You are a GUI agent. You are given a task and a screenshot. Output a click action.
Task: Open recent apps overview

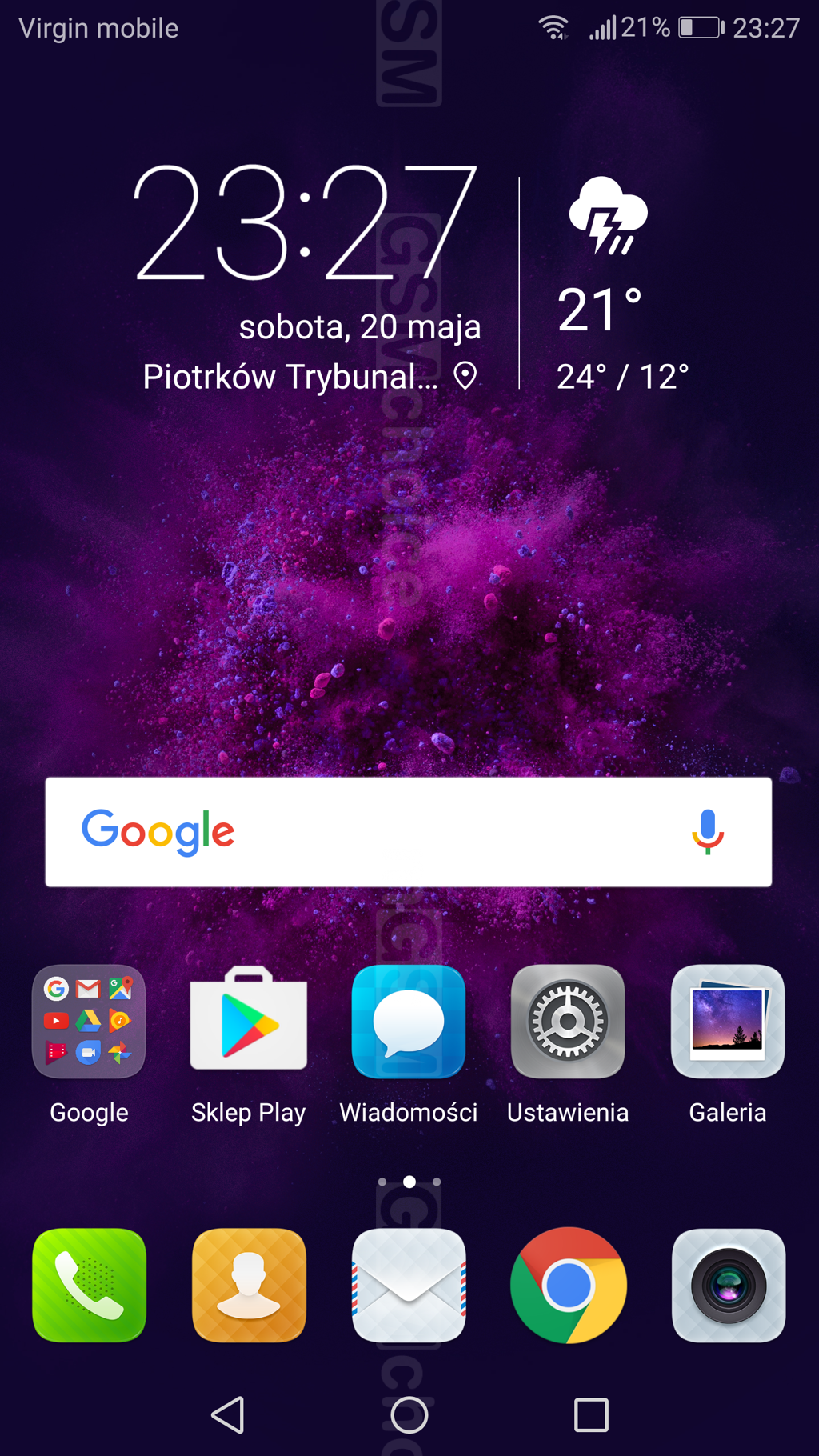591,1415
